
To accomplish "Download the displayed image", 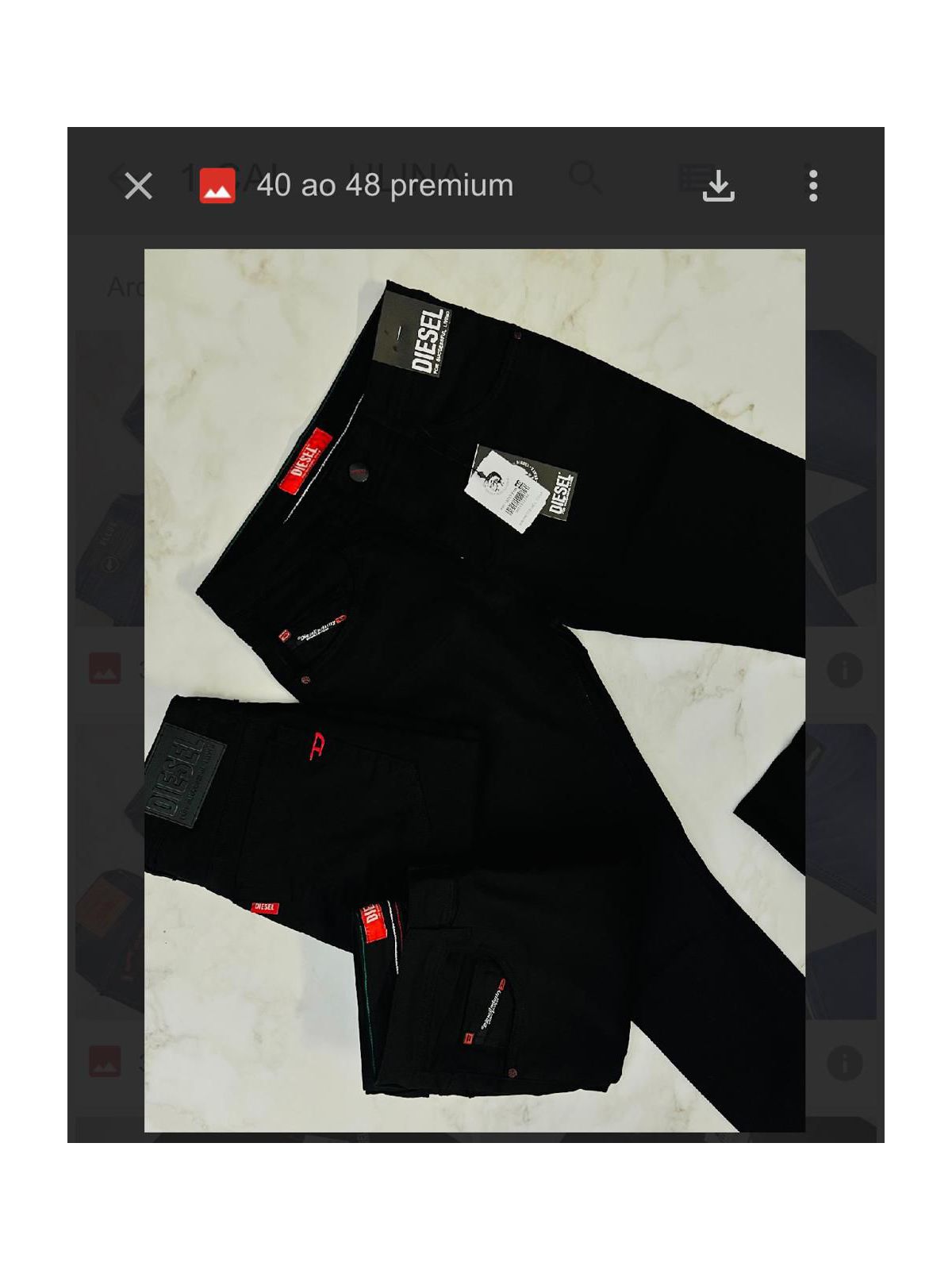I will [x=720, y=189].
